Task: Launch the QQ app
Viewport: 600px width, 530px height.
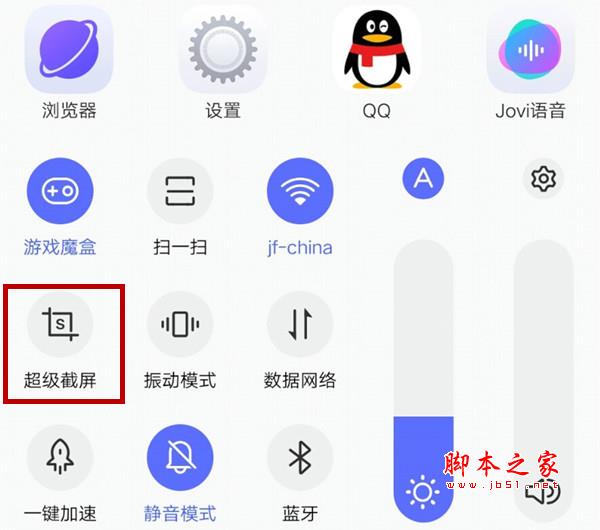Action: pyautogui.click(x=376, y=50)
